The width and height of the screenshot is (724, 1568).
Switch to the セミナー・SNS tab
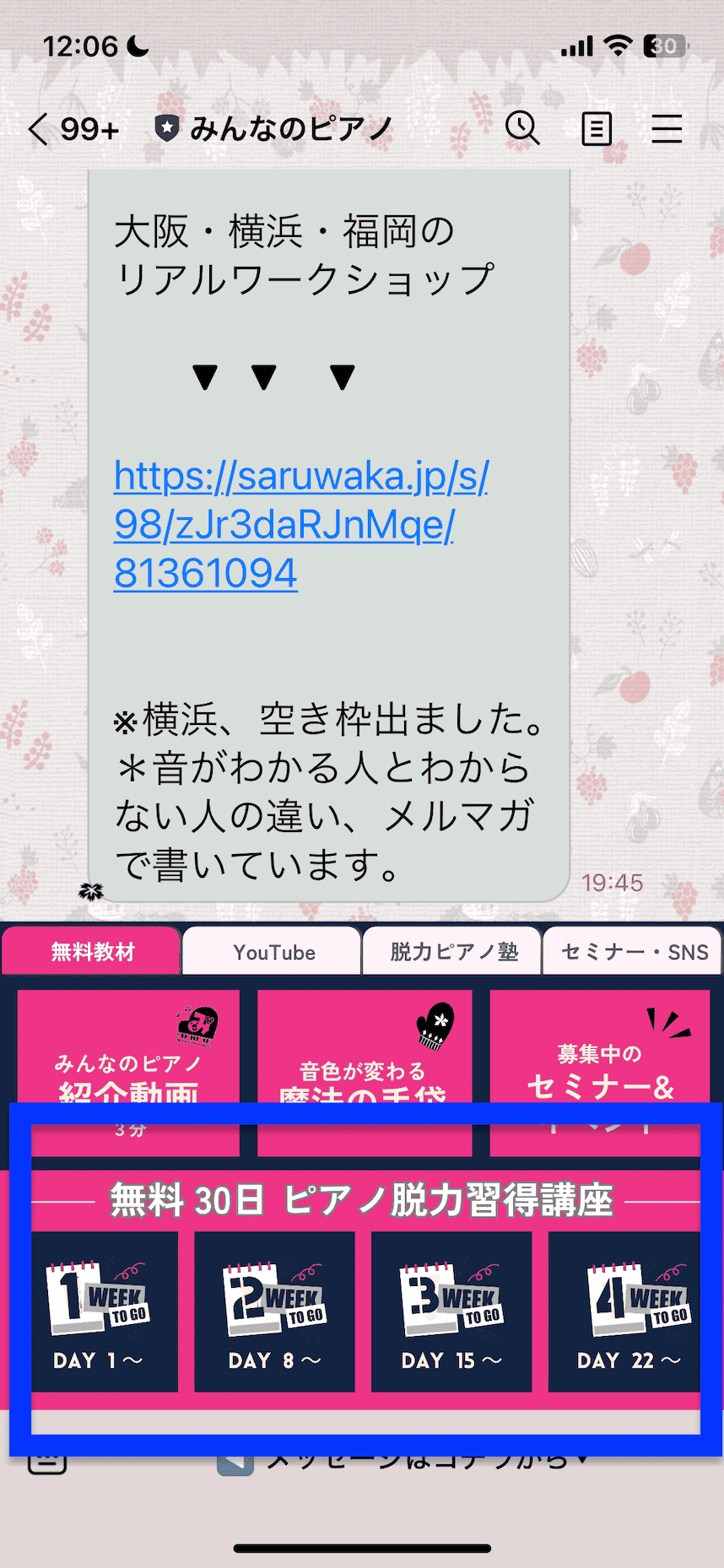(633, 951)
